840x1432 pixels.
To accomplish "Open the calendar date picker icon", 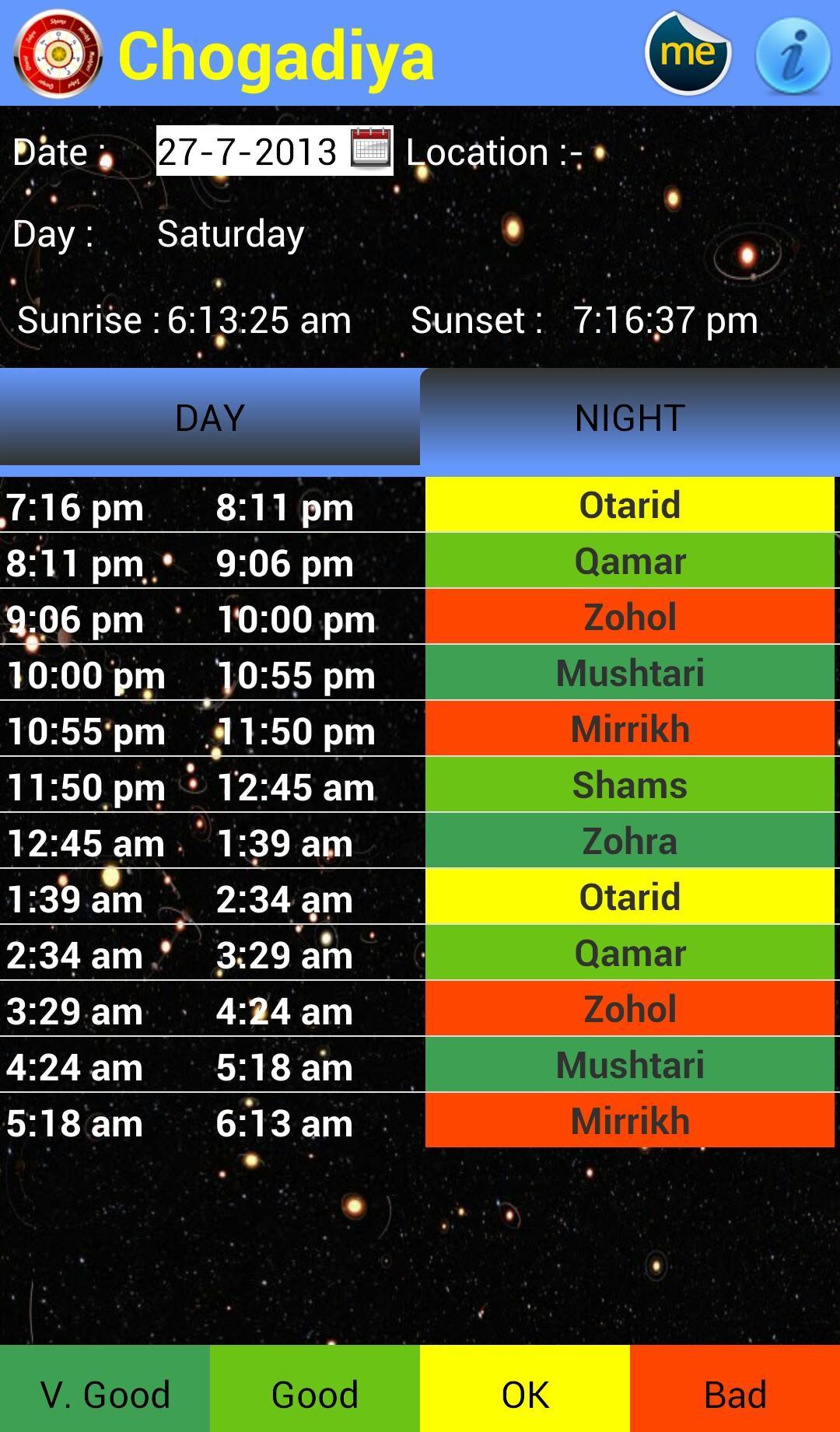I will click(x=371, y=149).
